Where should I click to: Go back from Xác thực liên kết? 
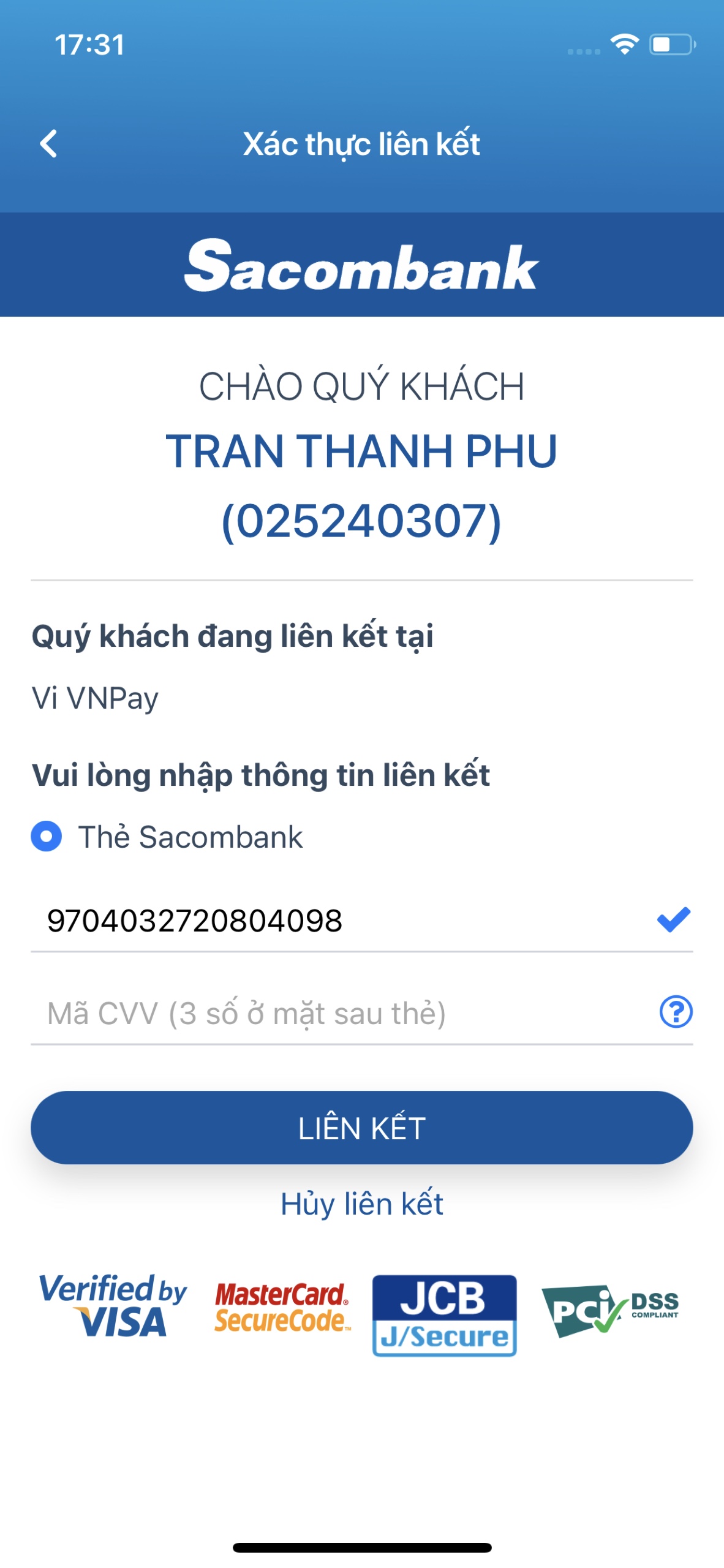coord(48,144)
